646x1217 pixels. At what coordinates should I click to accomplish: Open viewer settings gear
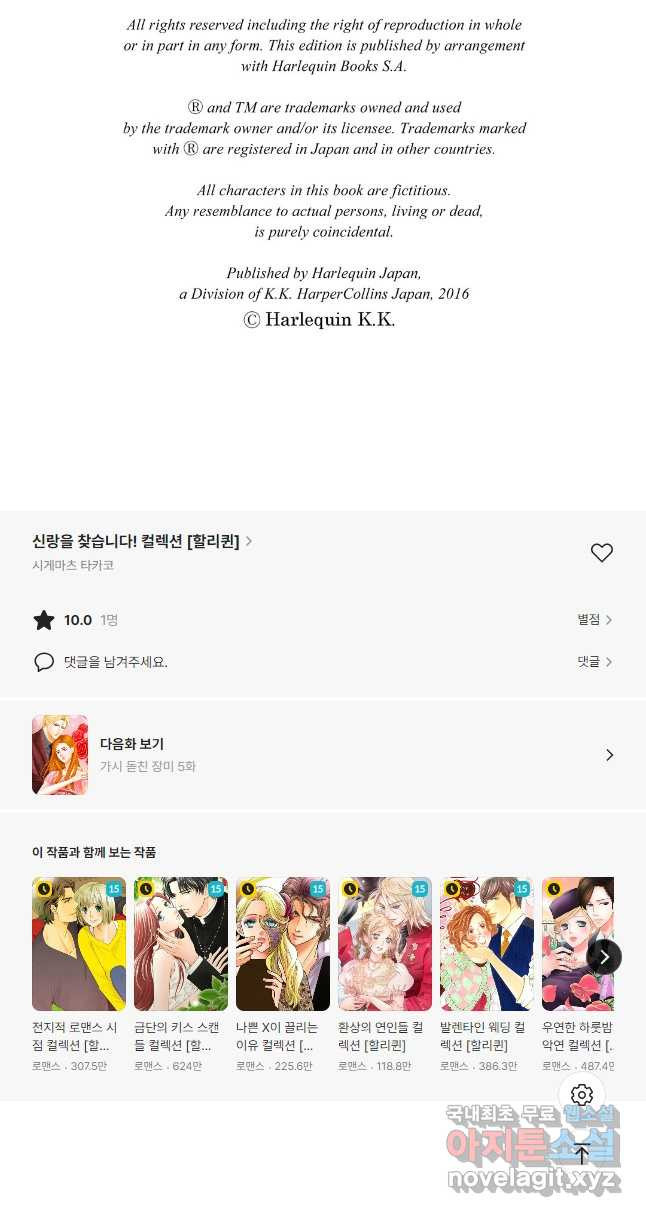point(582,1095)
